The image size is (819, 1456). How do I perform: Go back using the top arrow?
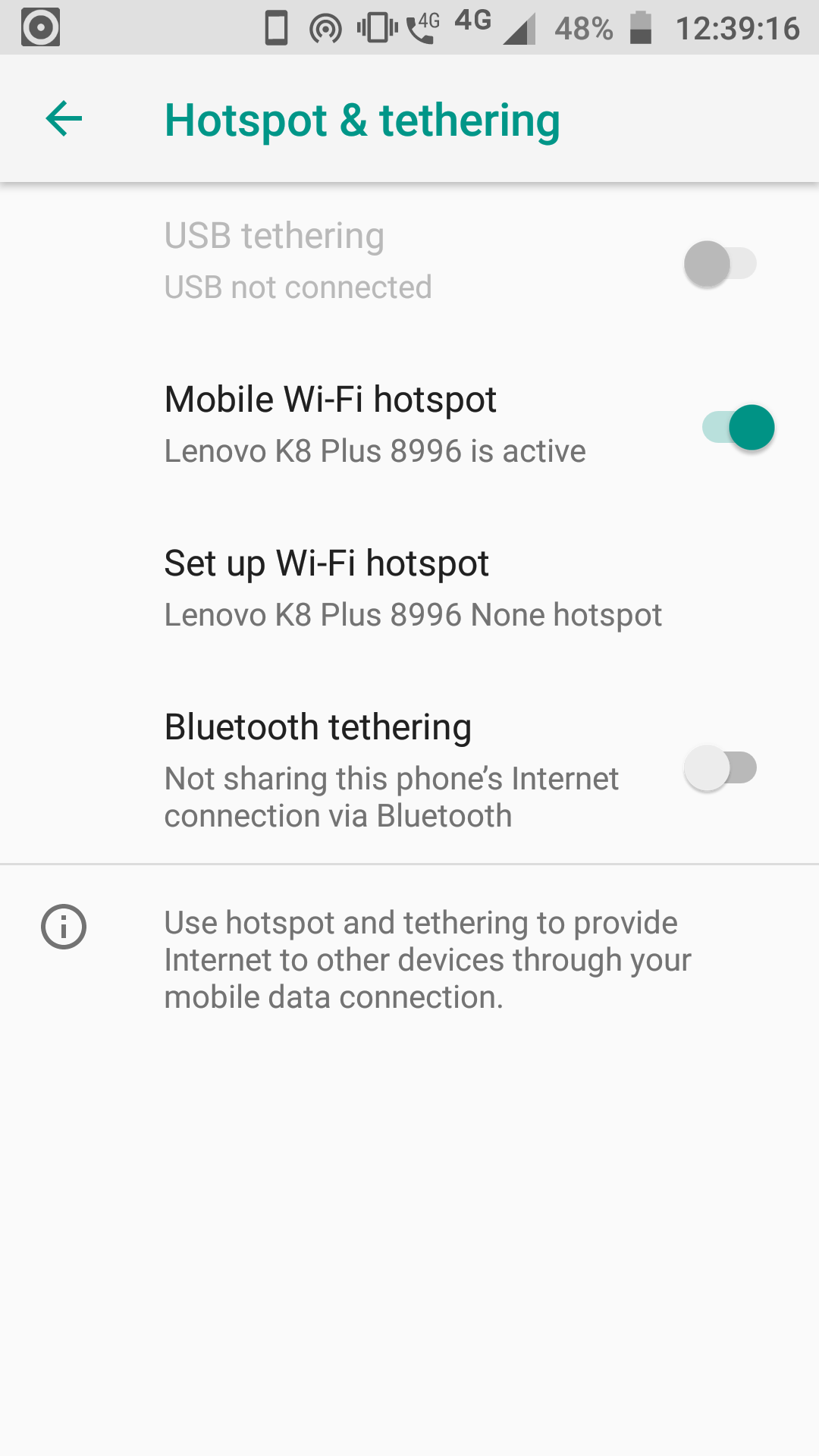64,119
